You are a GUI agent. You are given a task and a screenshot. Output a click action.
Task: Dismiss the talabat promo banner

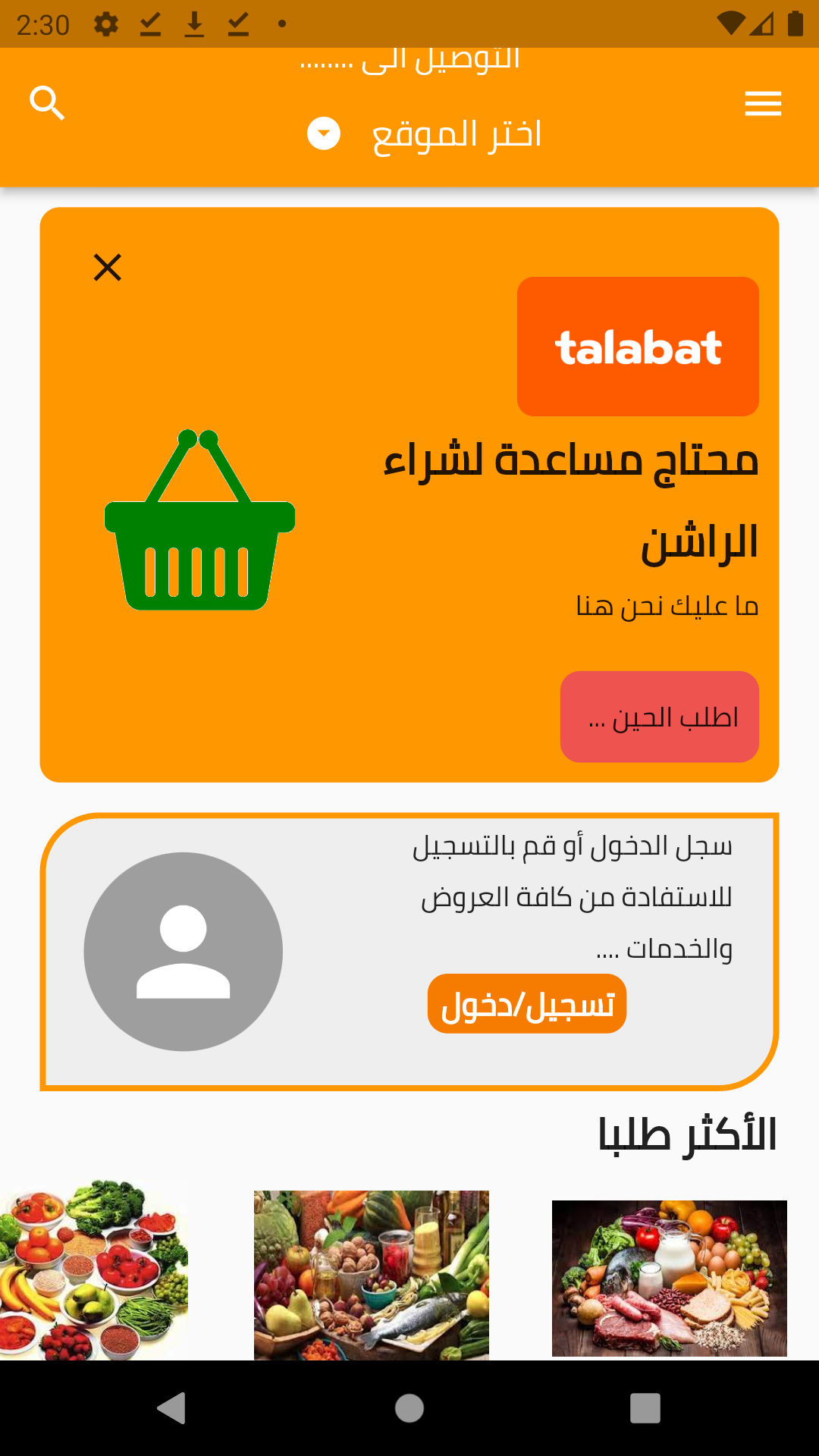[107, 267]
